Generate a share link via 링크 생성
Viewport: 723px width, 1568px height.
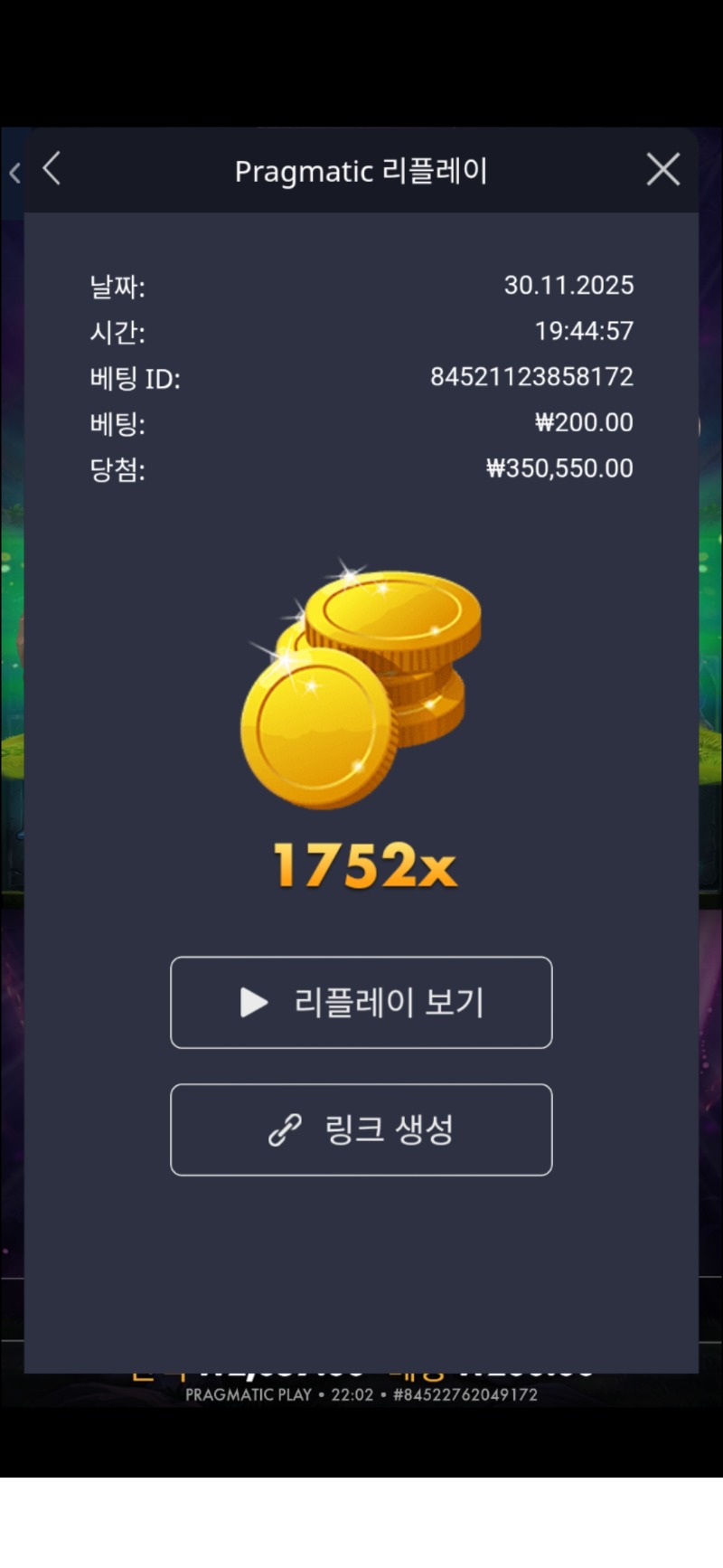361,1129
